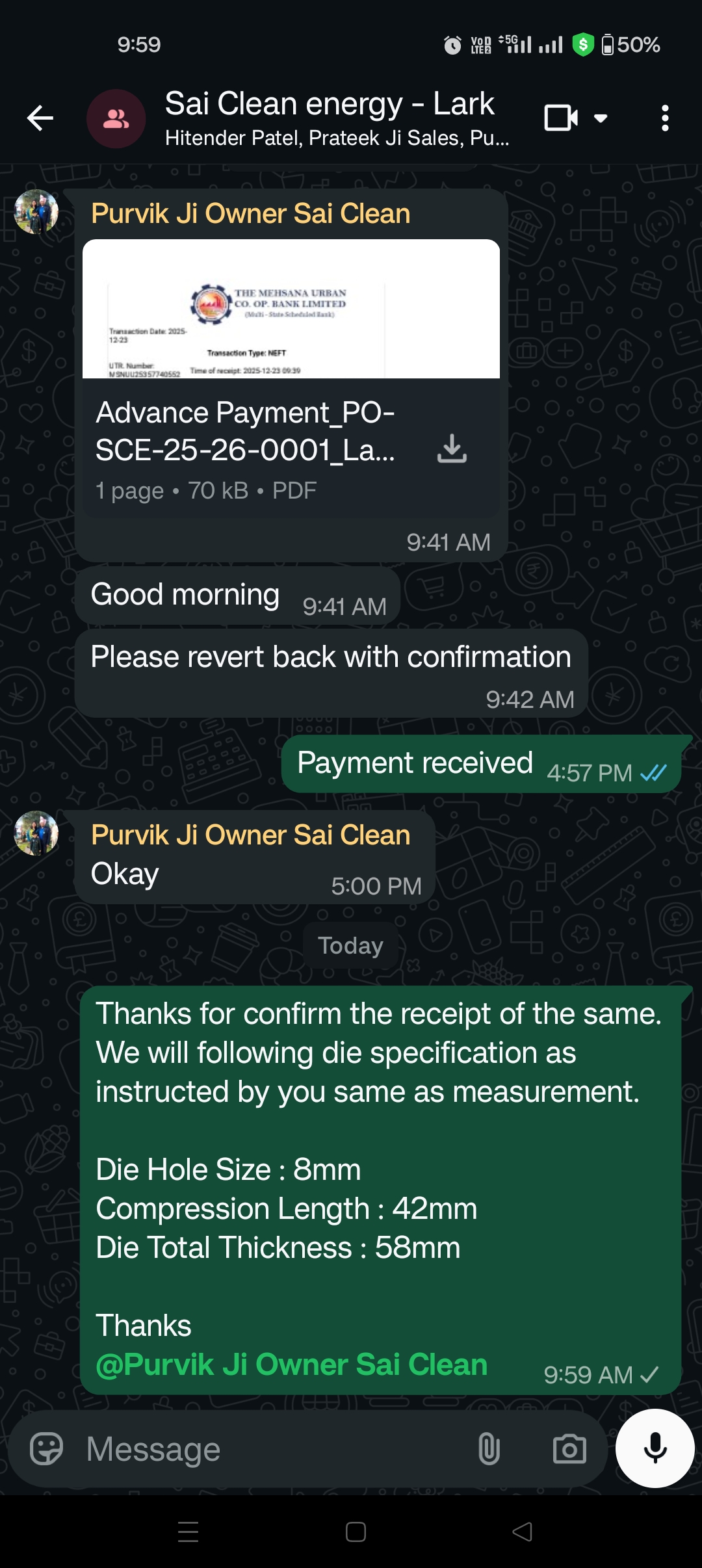This screenshot has height=1568, width=702.
Task: Open the Advance Payment PDF preview
Action: 291,309
